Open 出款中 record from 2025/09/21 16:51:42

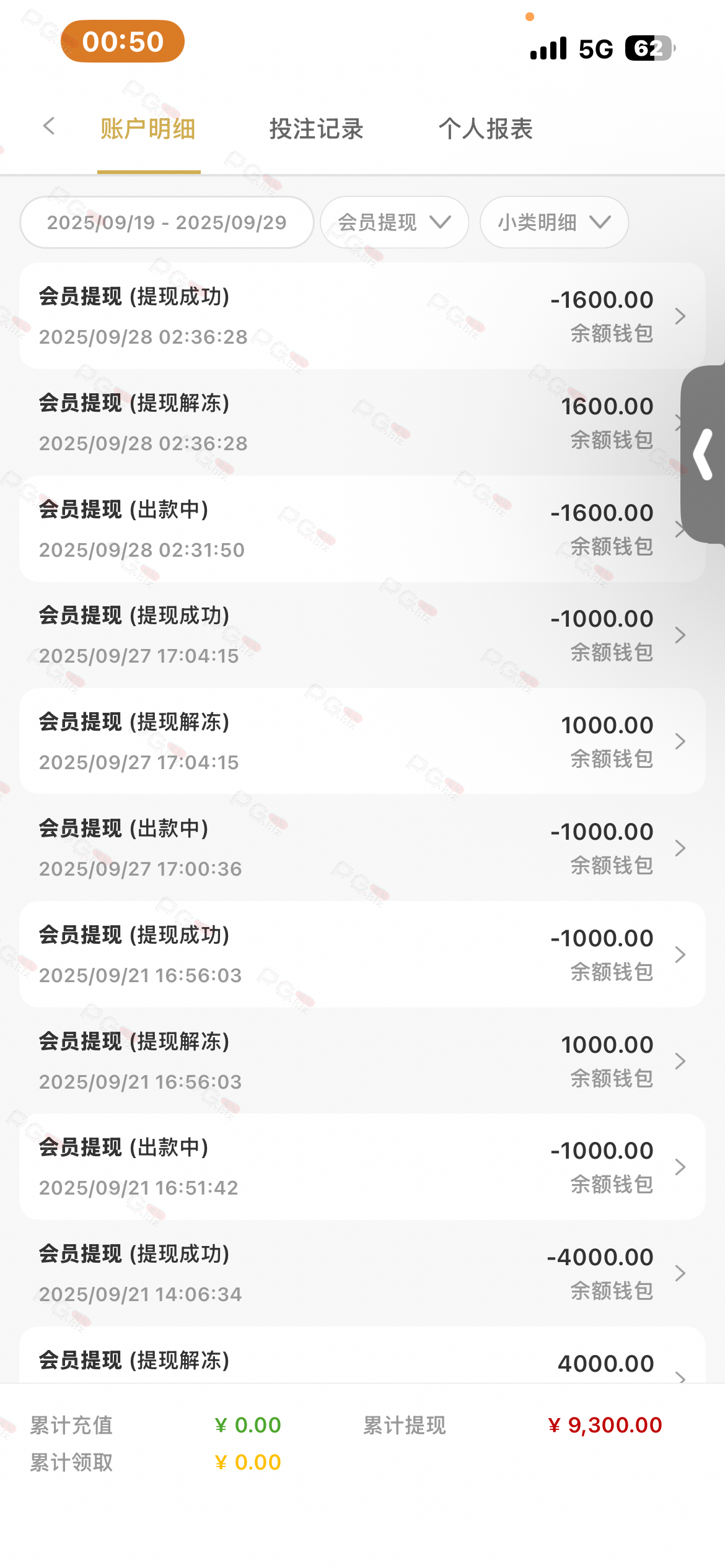click(362, 1167)
